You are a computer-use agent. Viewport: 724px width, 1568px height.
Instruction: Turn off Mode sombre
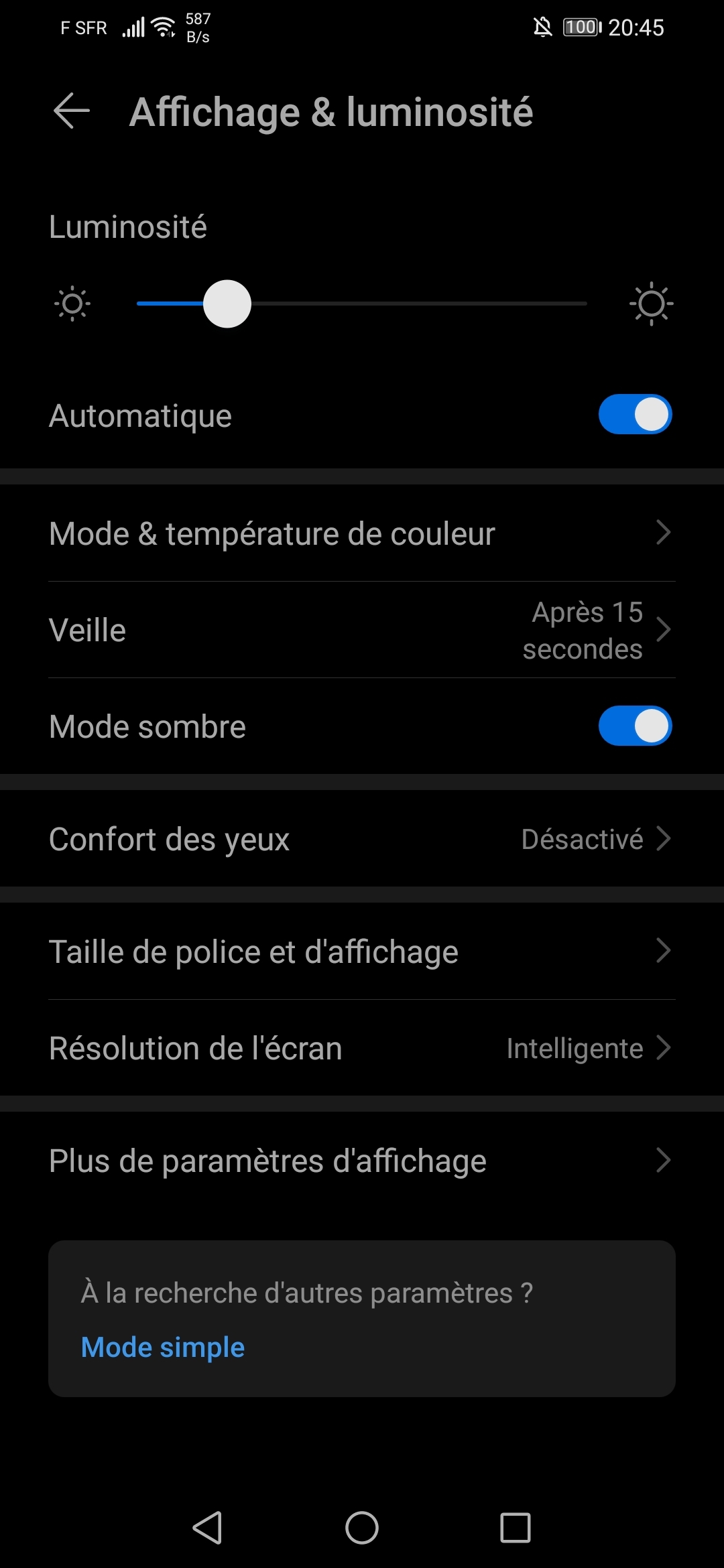(634, 725)
